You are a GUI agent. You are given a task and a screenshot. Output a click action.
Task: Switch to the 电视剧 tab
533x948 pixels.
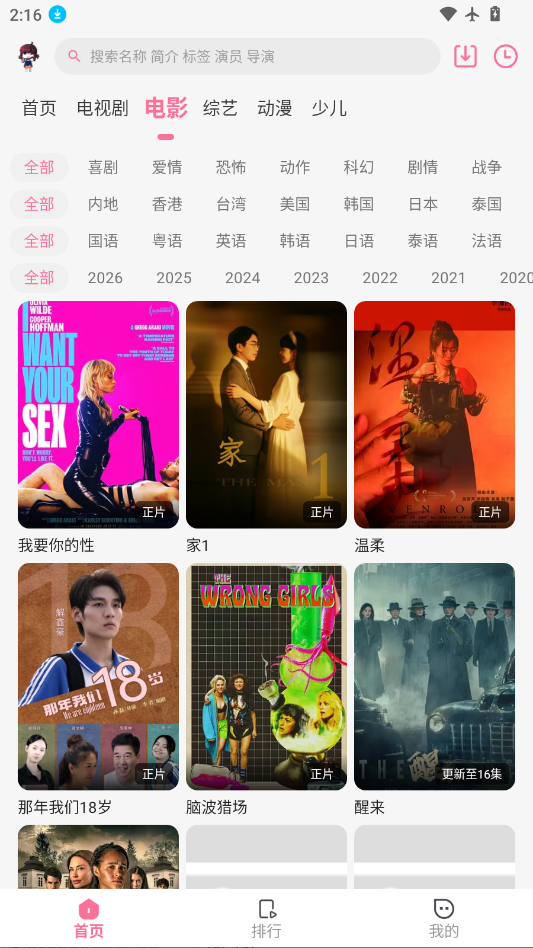coord(102,108)
